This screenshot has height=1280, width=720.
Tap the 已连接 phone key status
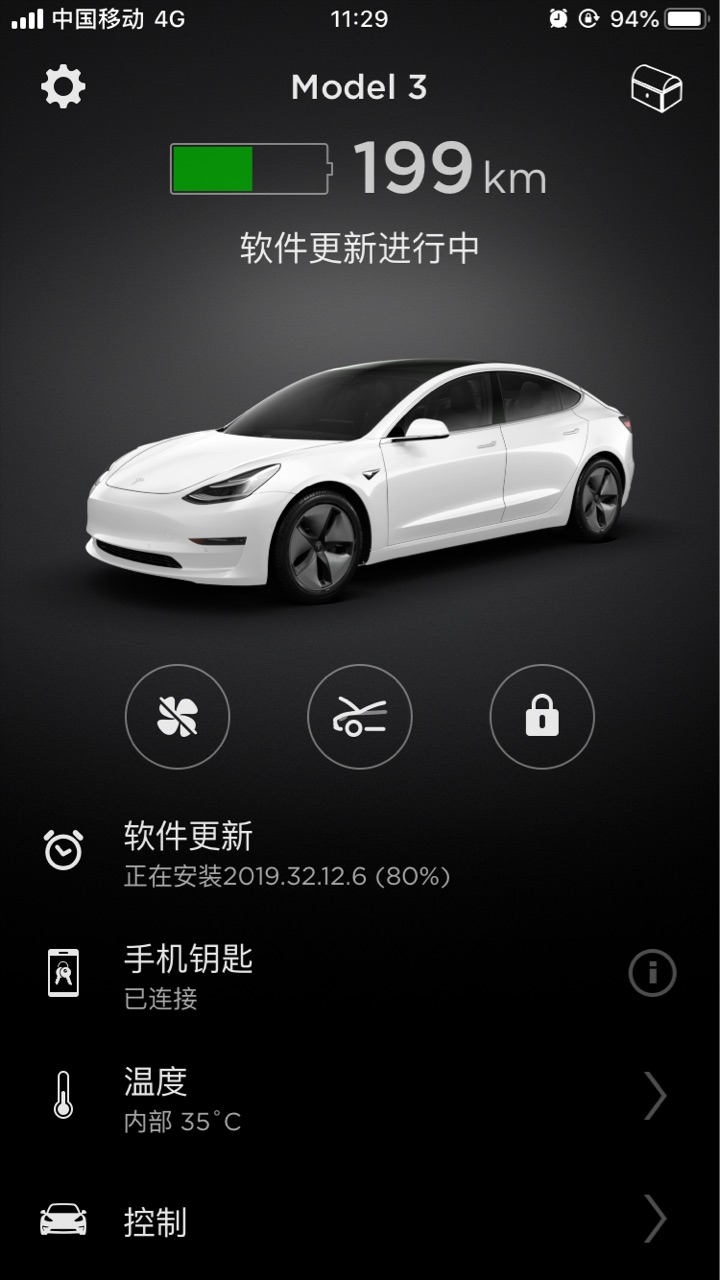[160, 1000]
